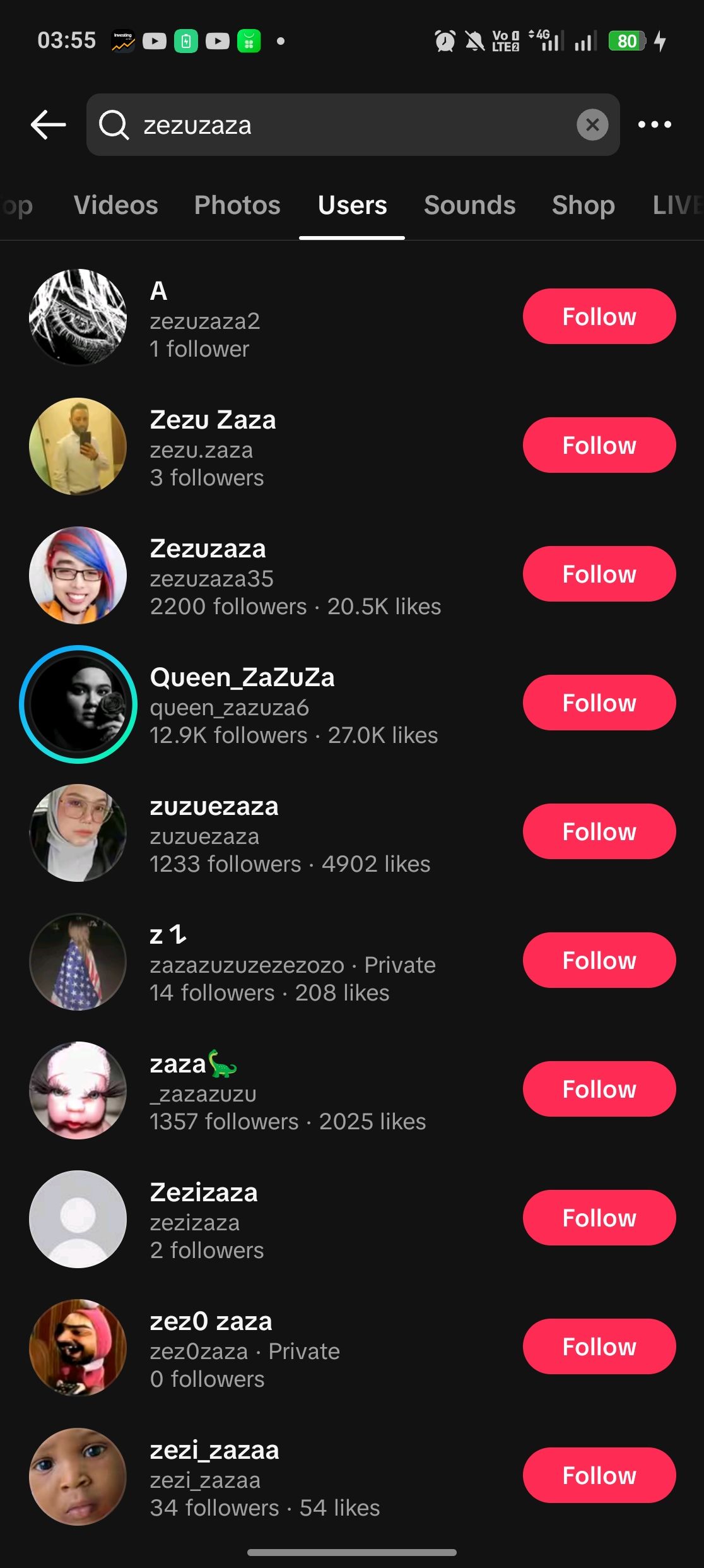The width and height of the screenshot is (704, 1568).
Task: Clear the zezuzaza search text
Action: (x=592, y=125)
